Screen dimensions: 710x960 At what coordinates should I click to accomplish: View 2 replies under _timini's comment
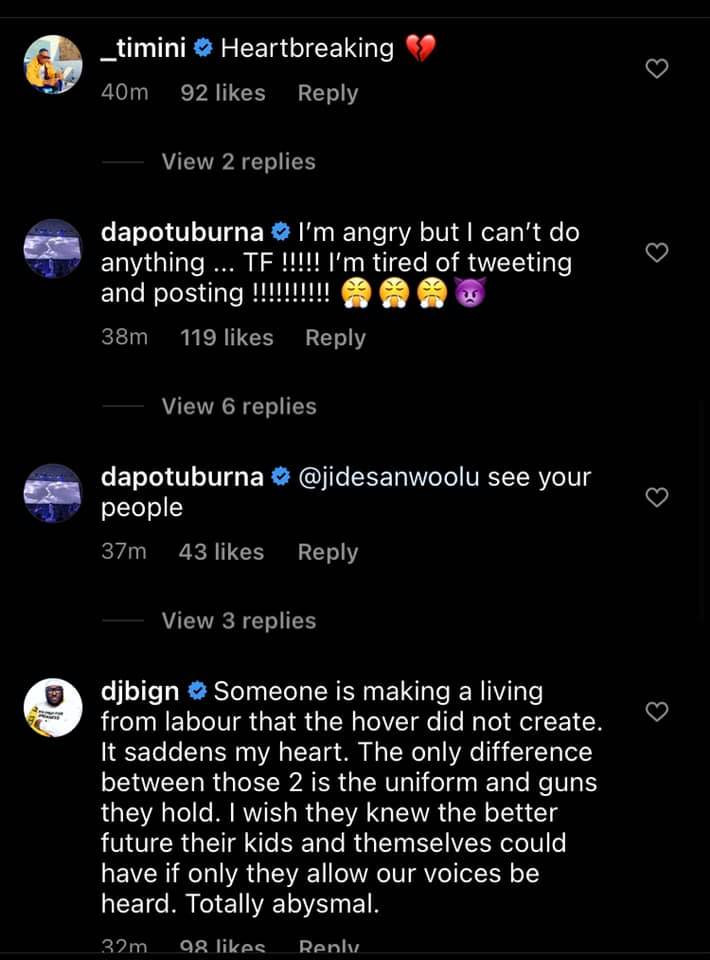[238, 162]
